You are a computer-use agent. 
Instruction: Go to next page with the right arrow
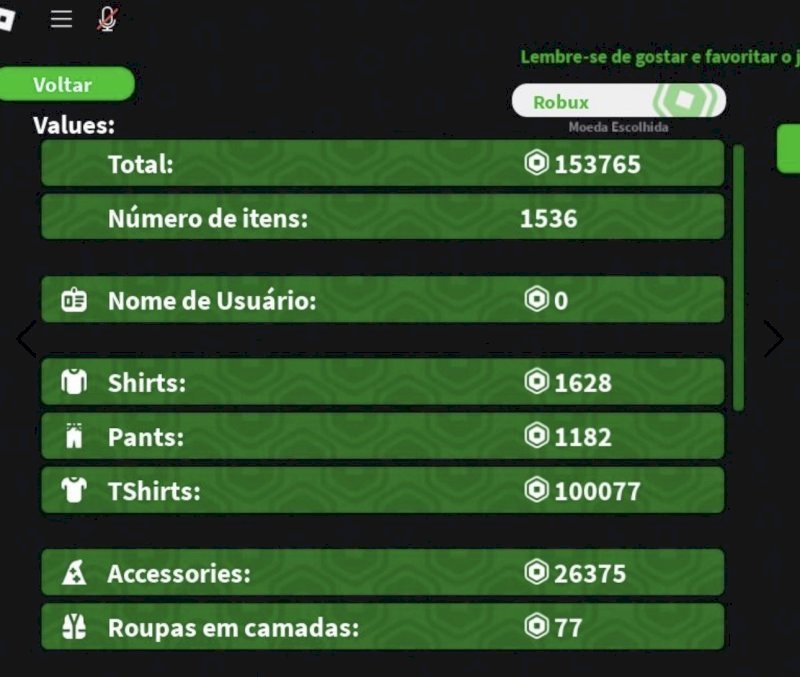(773, 339)
